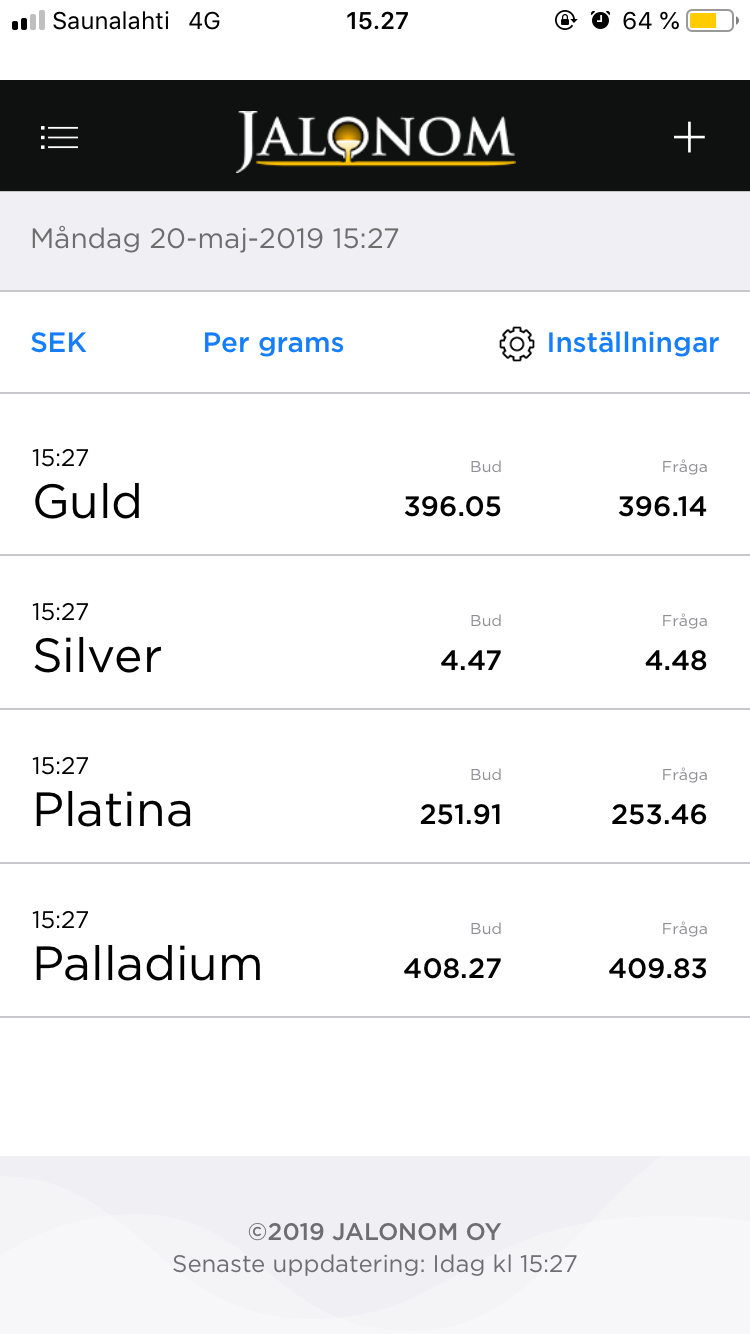This screenshot has height=1334, width=750.
Task: Open the hamburger menu
Action: point(59,138)
